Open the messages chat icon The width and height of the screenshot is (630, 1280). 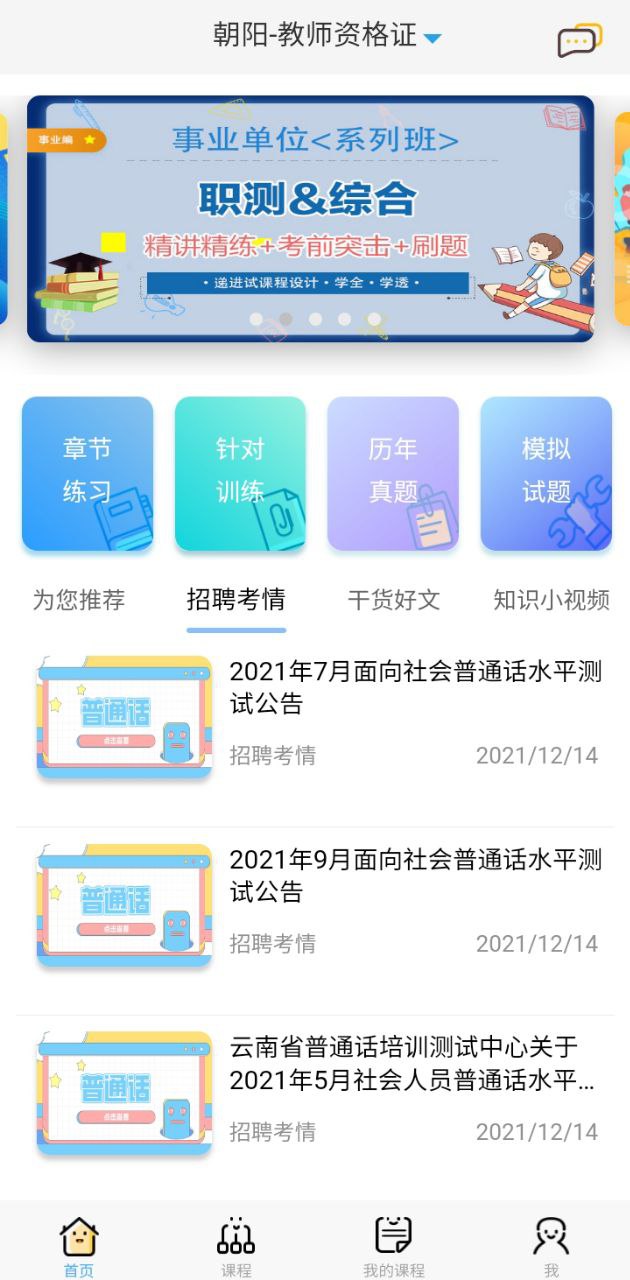tap(579, 40)
